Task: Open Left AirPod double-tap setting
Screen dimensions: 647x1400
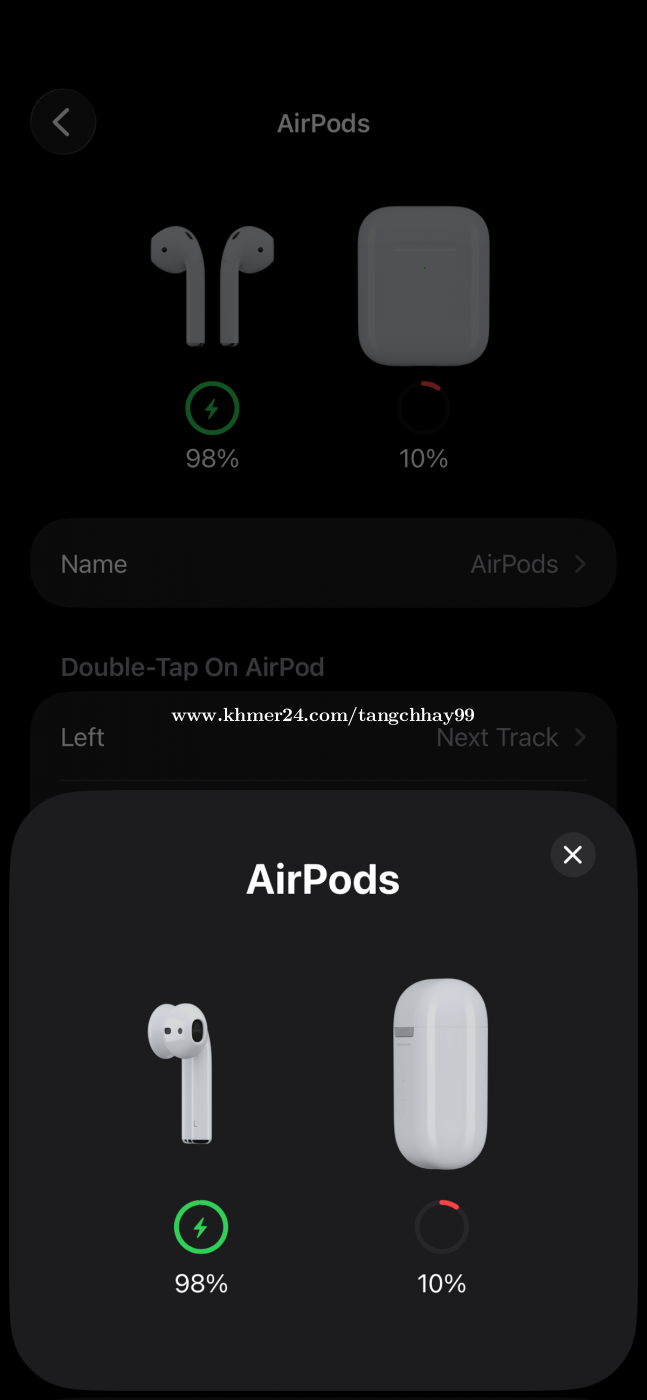Action: (x=323, y=738)
